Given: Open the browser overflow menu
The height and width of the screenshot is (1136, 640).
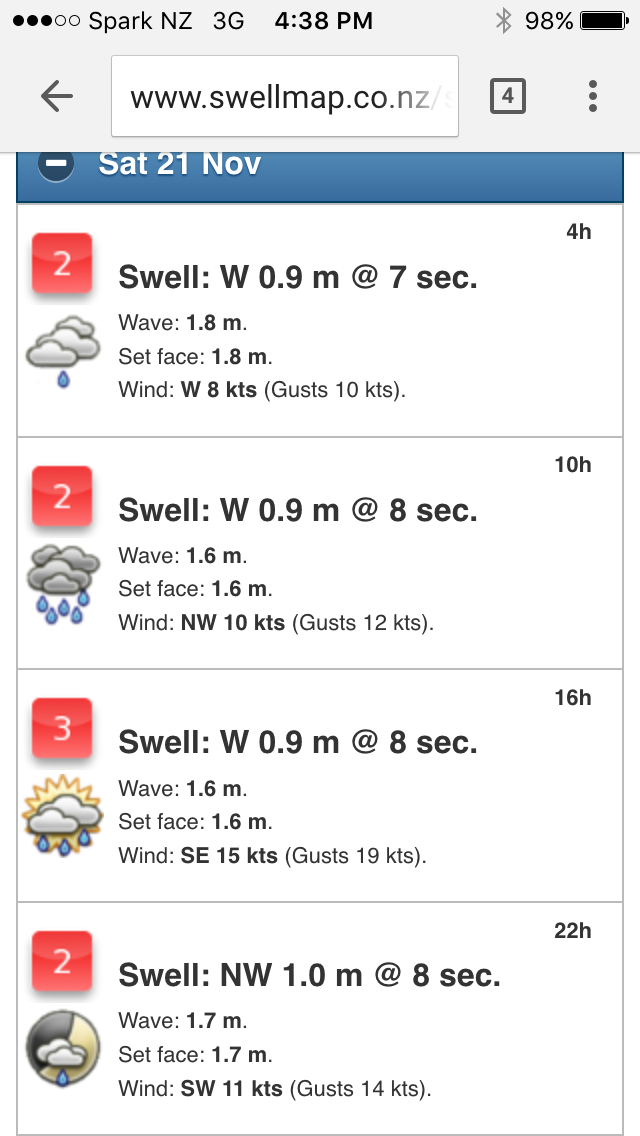Looking at the screenshot, I should click(593, 96).
